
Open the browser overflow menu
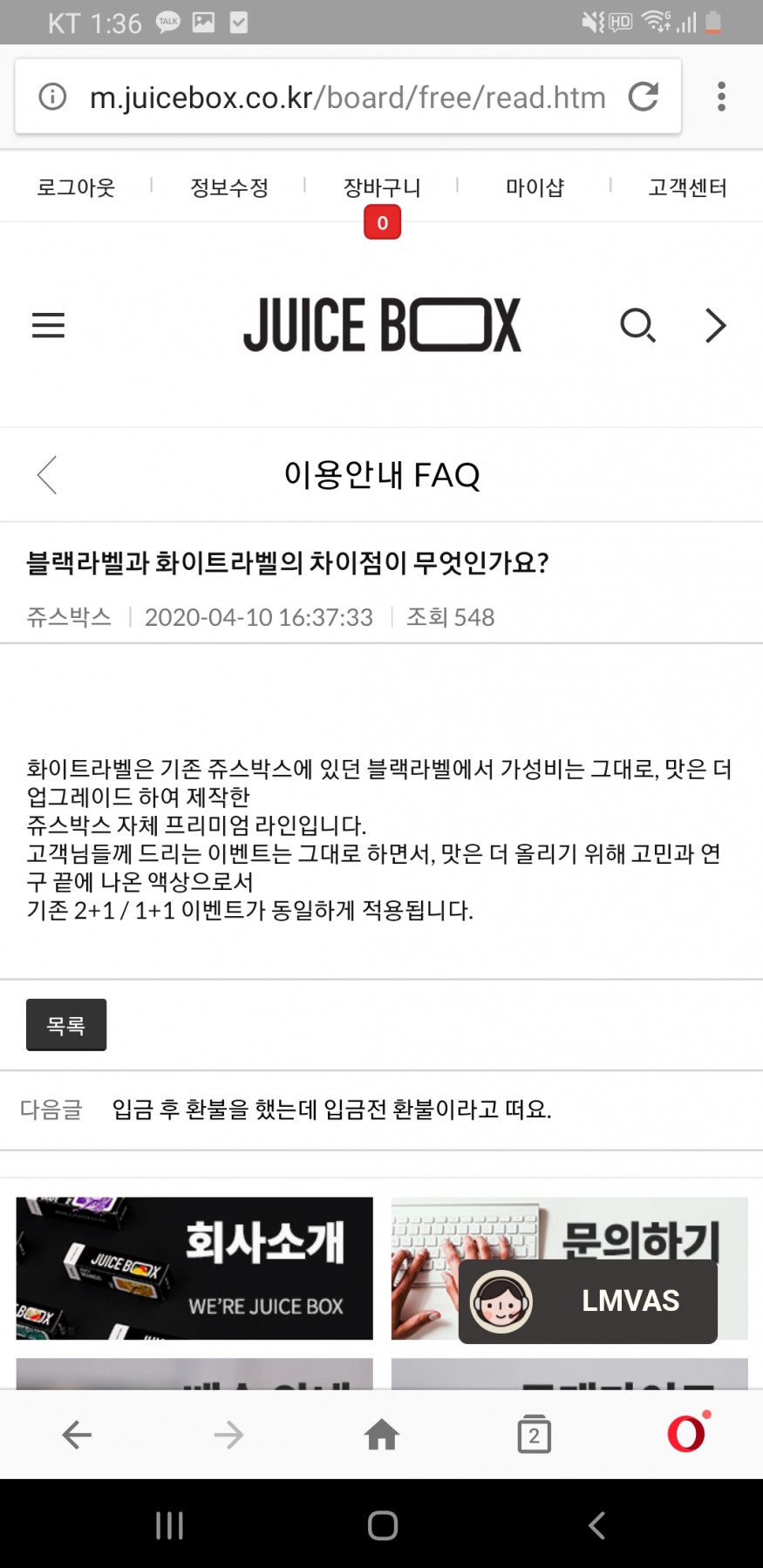[721, 97]
